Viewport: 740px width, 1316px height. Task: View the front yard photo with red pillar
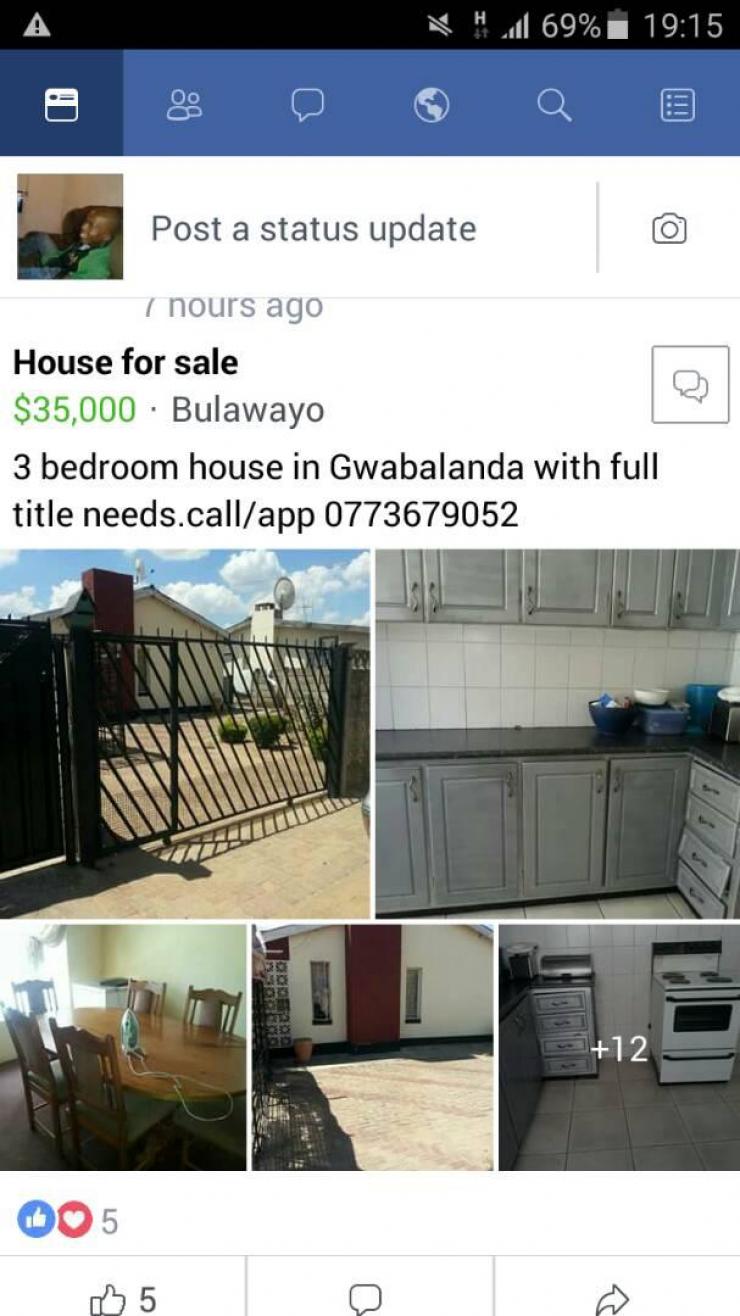(x=372, y=1047)
